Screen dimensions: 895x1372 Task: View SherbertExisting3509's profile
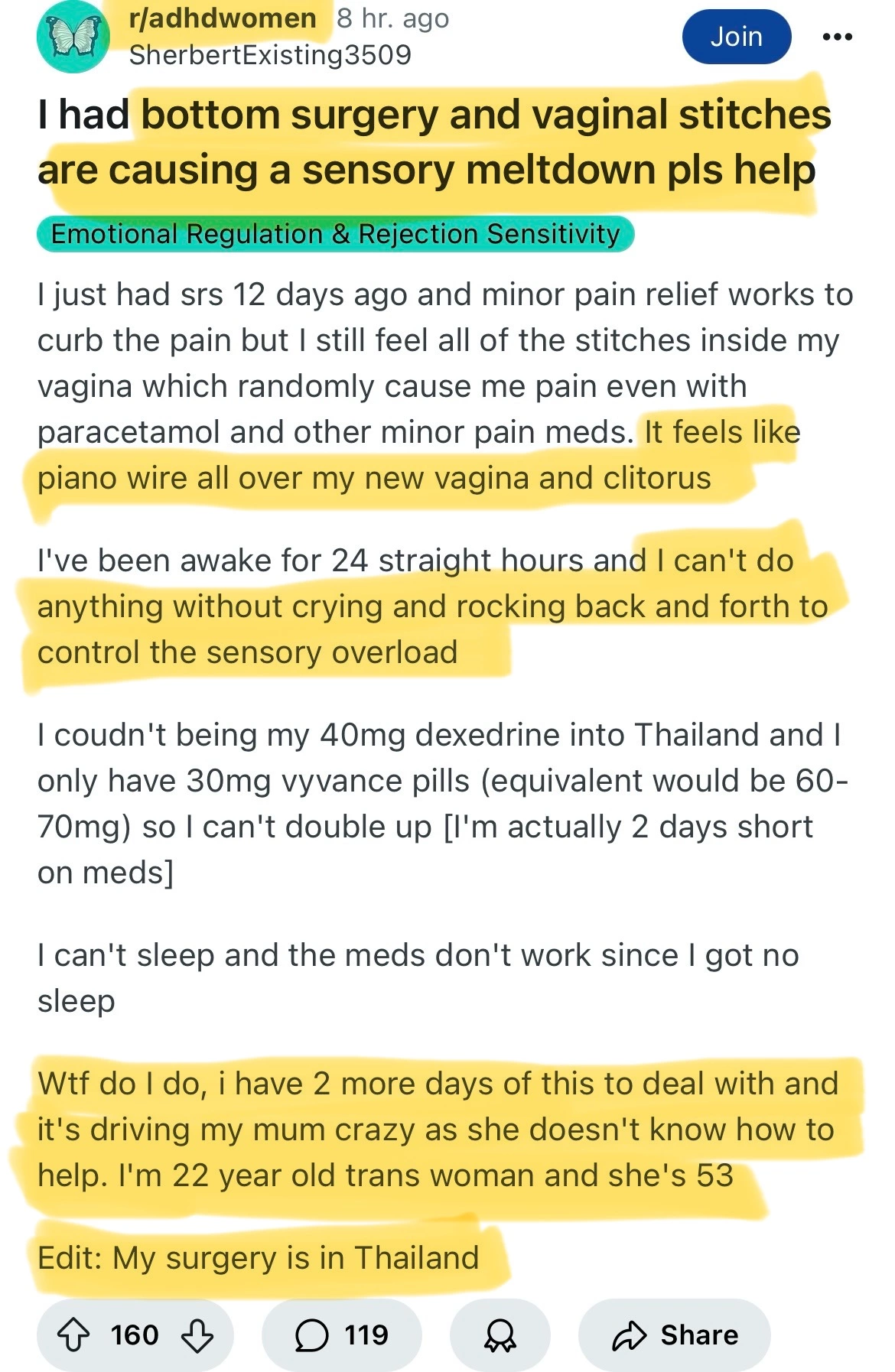(x=270, y=55)
